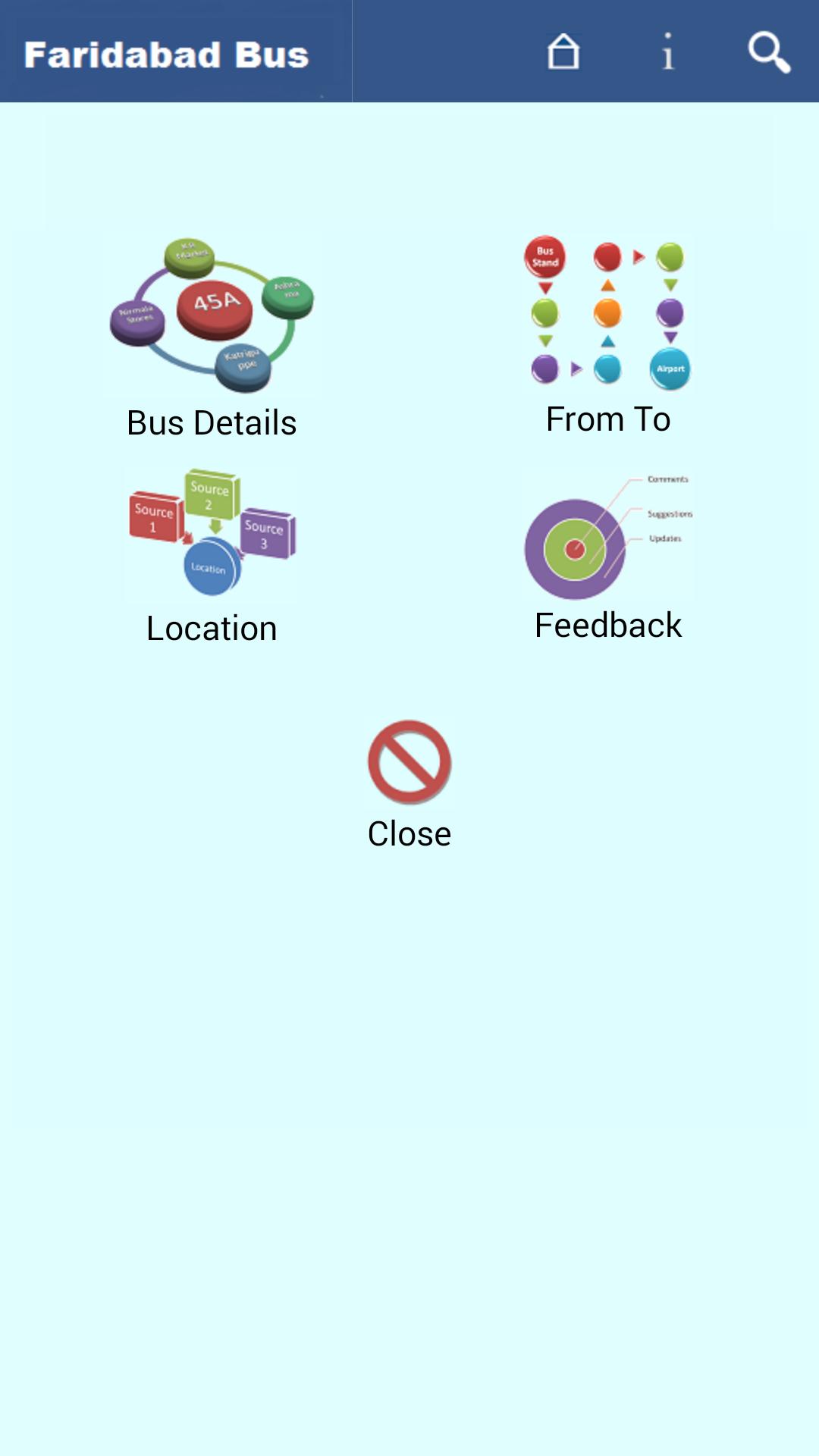Select the Source 2 green box

pyautogui.click(x=210, y=494)
